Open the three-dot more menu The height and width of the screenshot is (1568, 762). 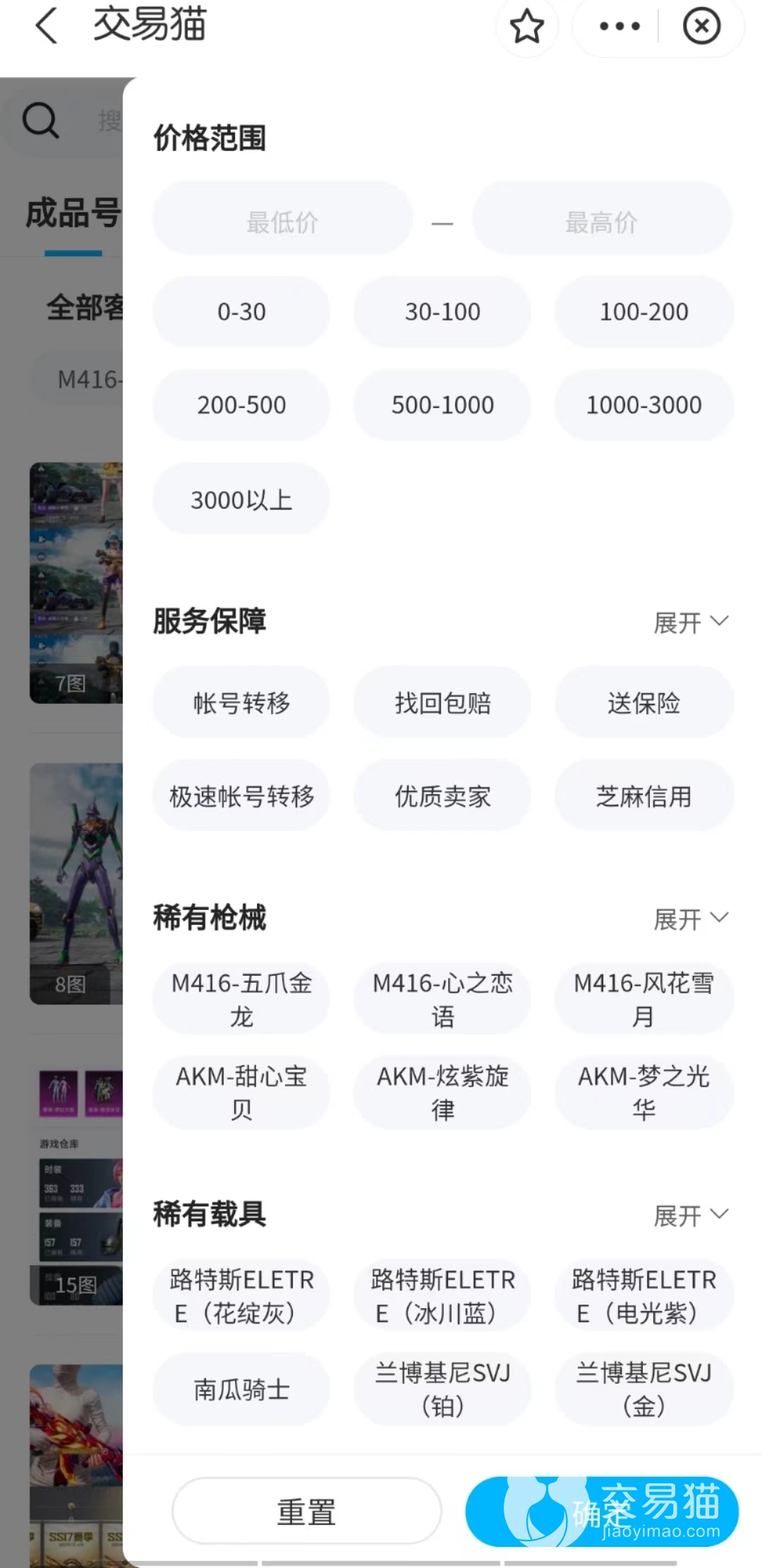[x=619, y=27]
